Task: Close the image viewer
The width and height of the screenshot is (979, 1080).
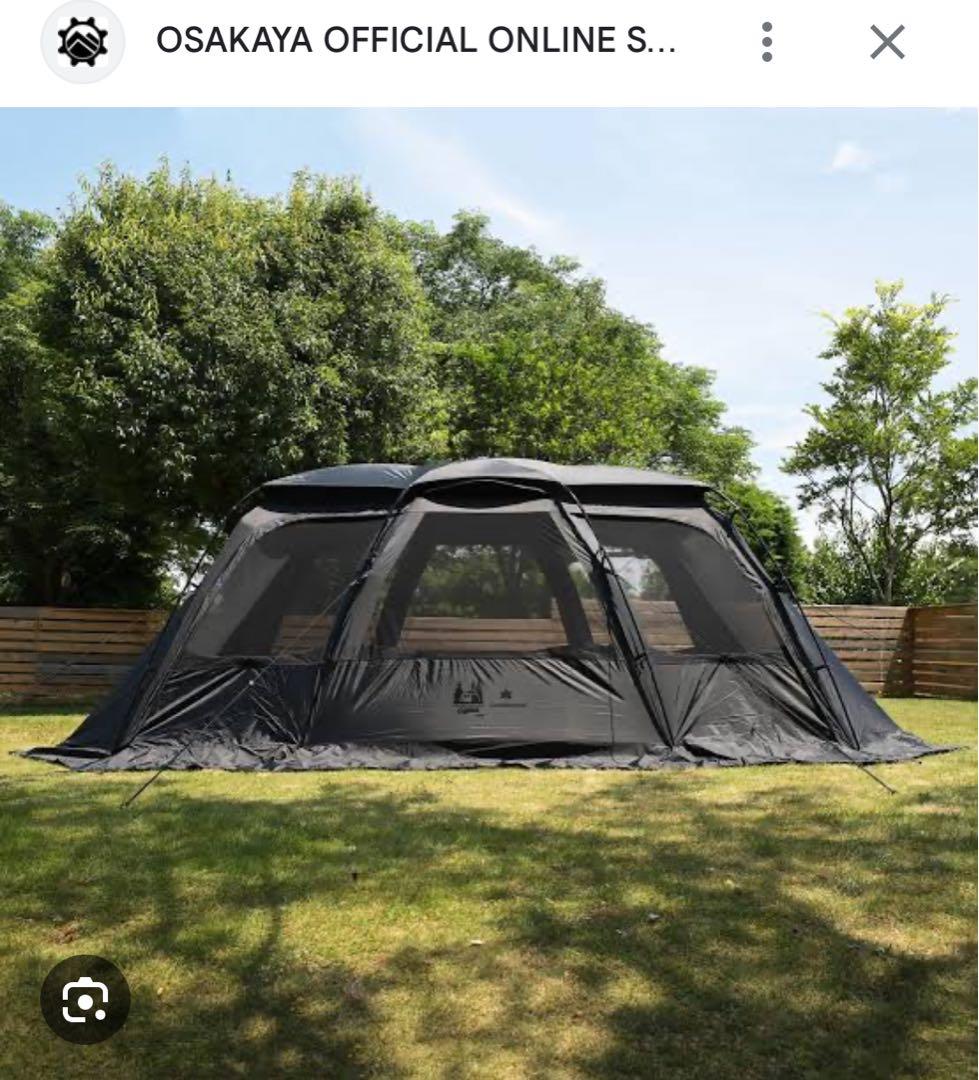Action: pos(887,42)
